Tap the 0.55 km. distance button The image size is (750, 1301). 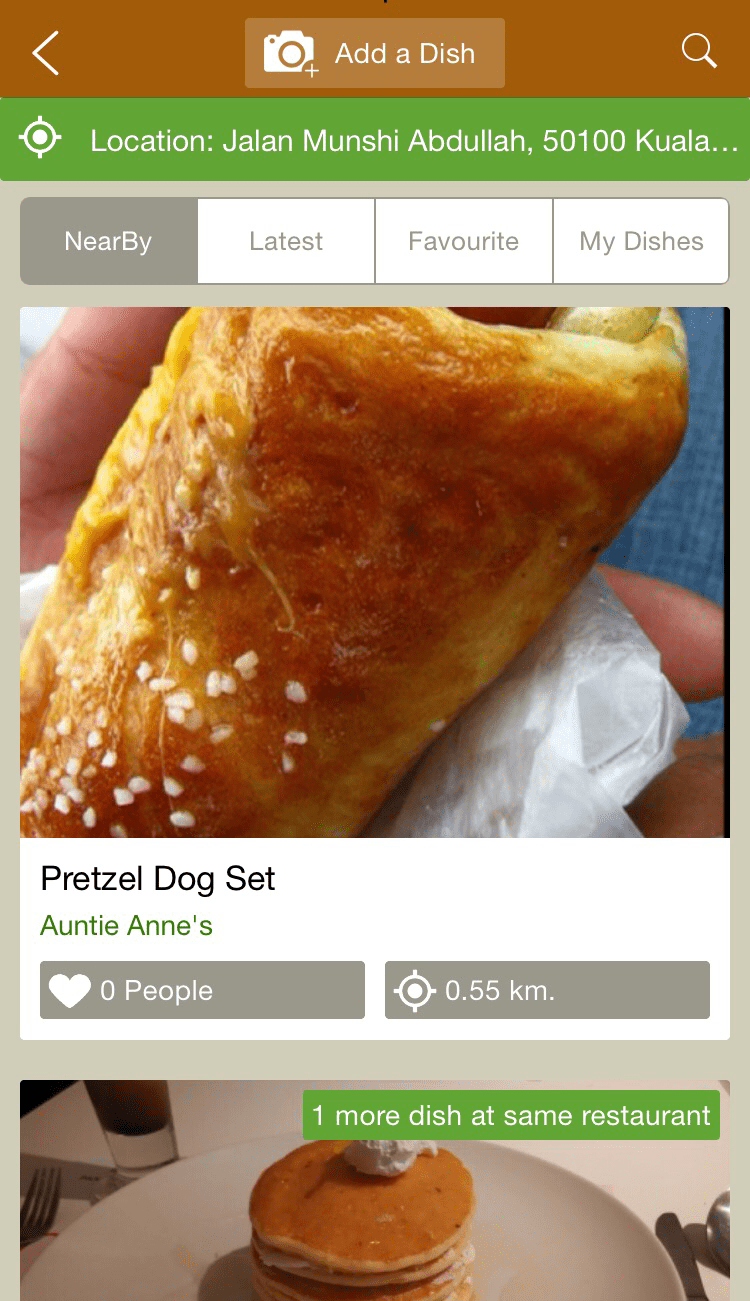tap(547, 990)
